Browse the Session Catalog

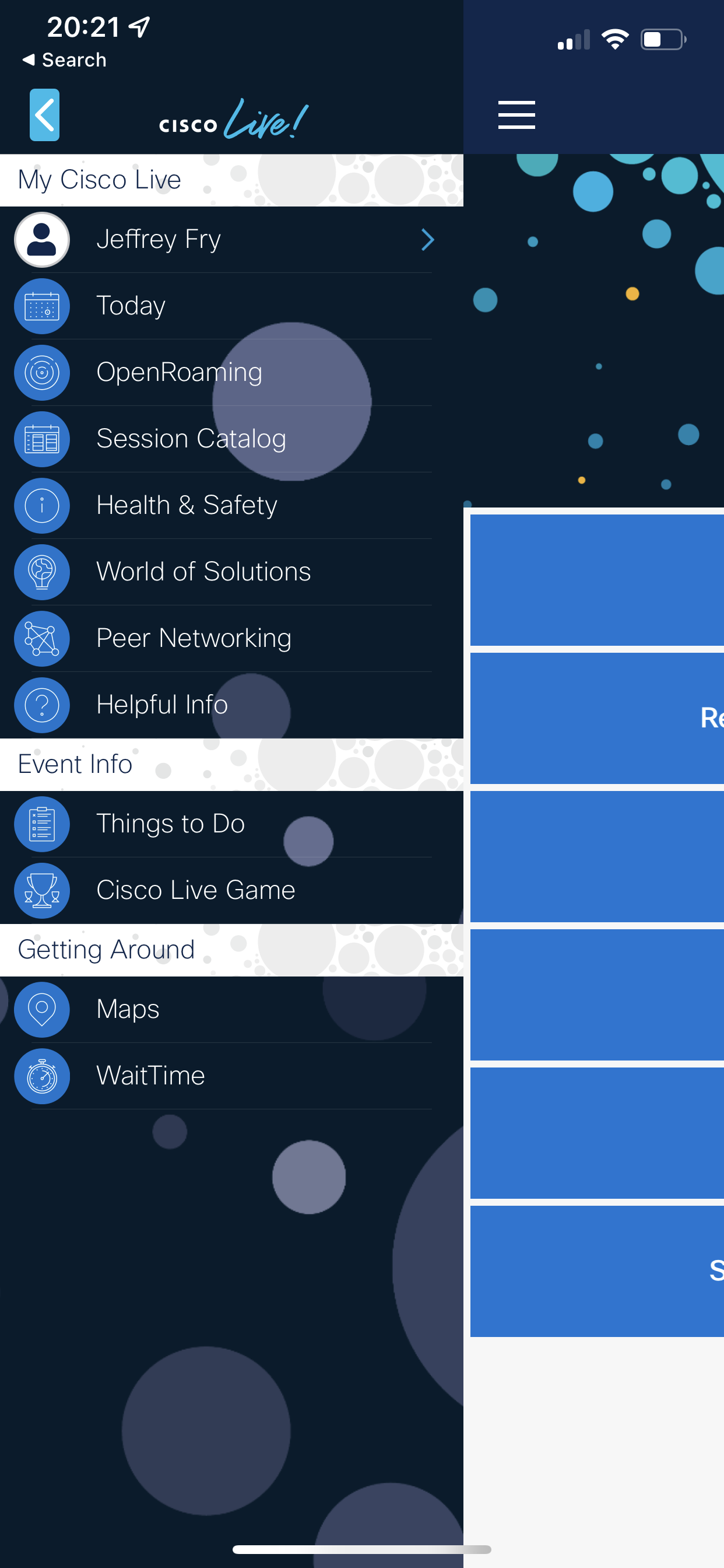click(232, 439)
